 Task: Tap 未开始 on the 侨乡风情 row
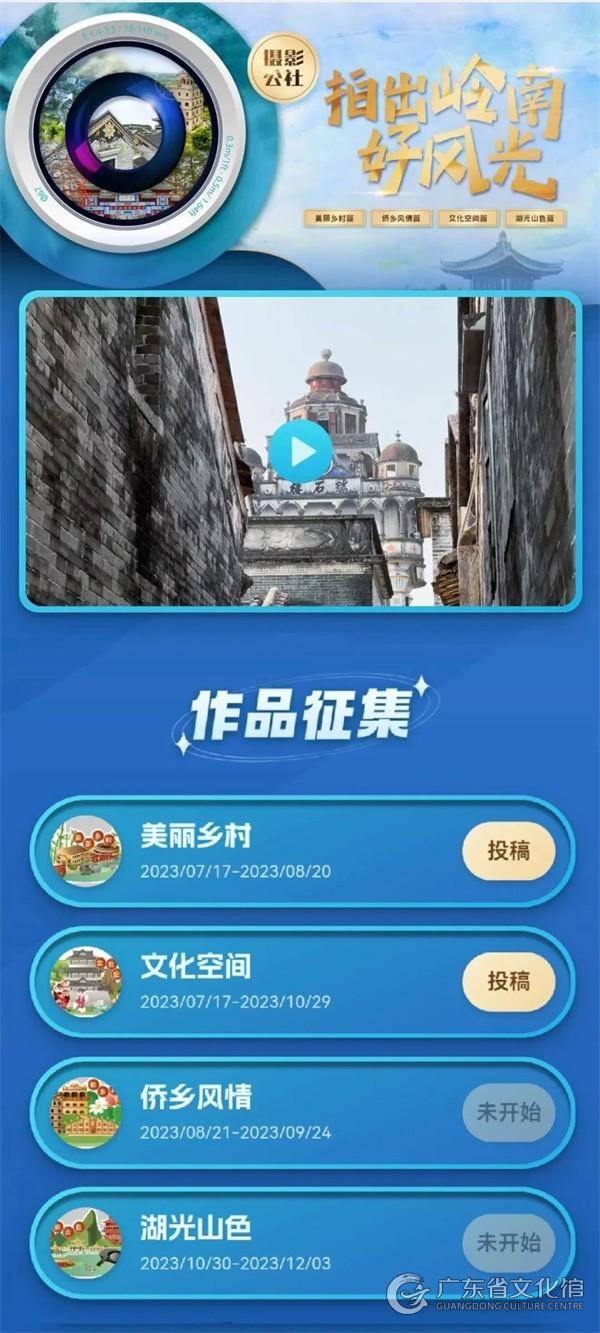coord(508,1112)
